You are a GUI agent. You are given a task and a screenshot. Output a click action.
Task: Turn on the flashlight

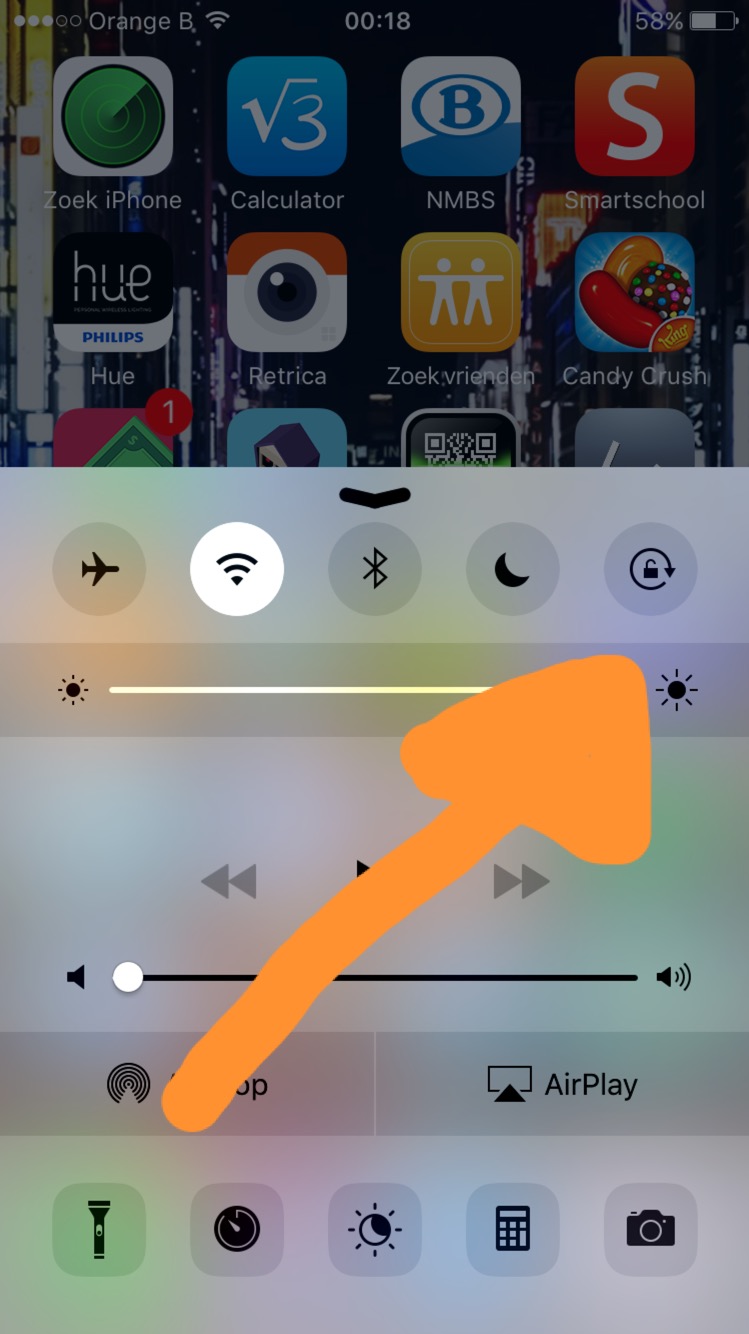point(99,1230)
